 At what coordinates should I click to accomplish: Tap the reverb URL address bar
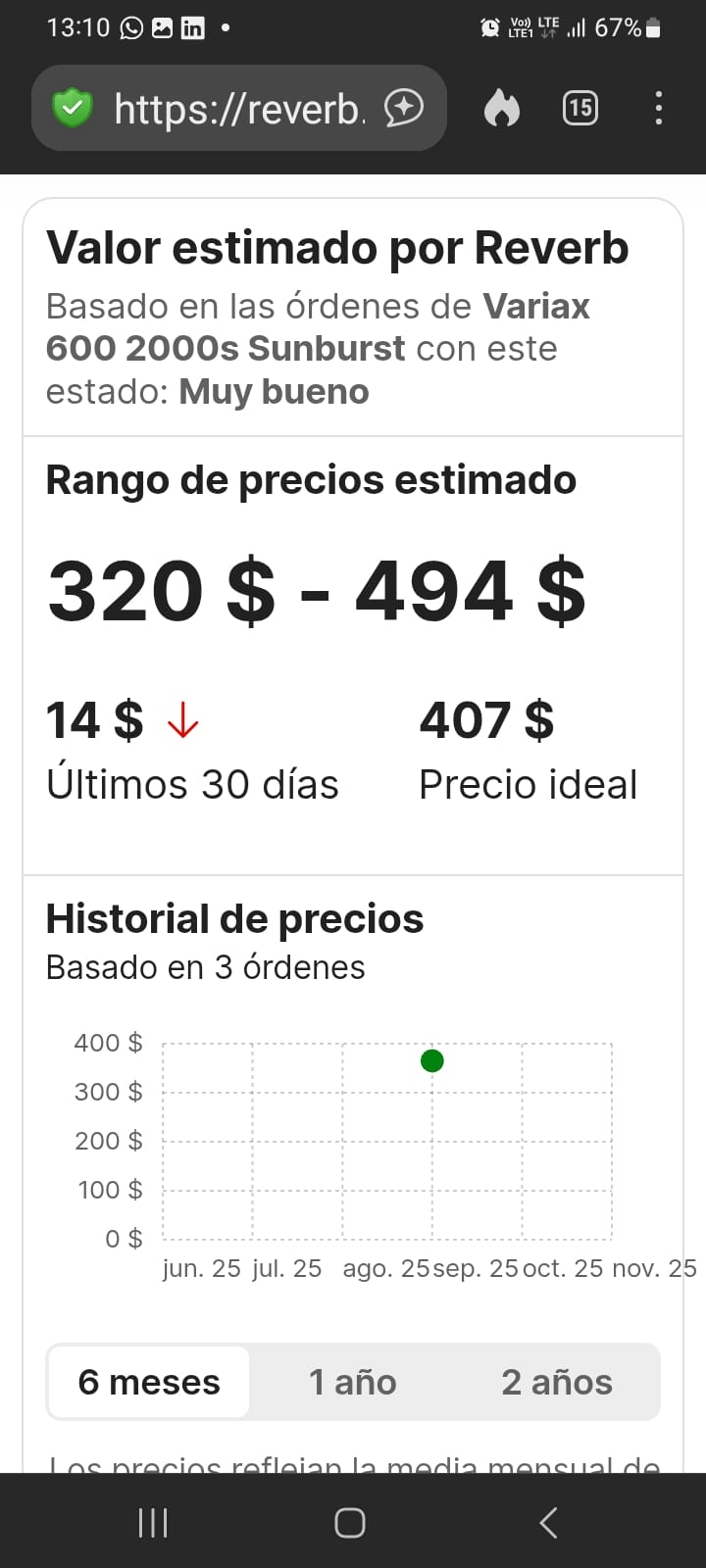pos(238,109)
